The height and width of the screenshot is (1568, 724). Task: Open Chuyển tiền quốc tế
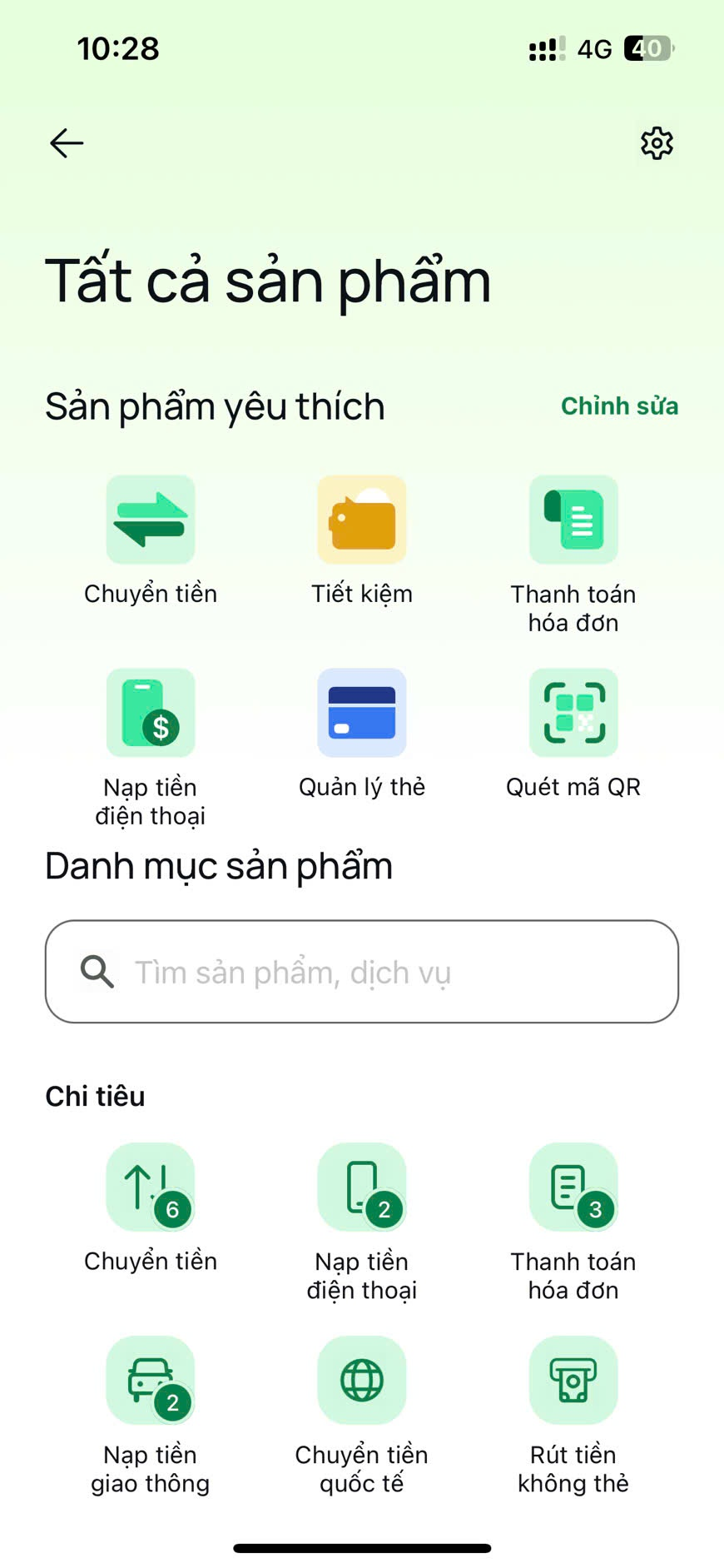click(362, 1381)
